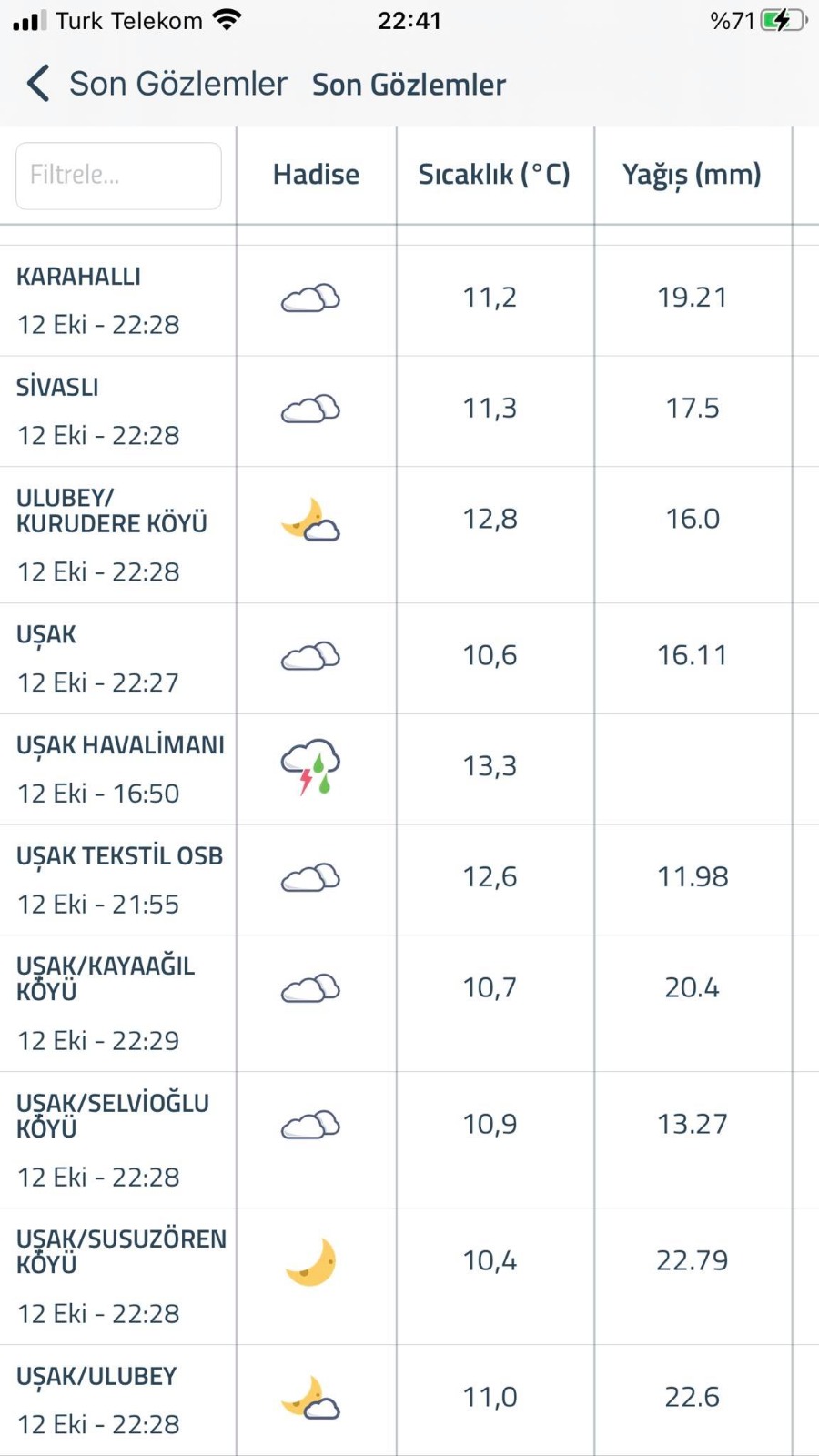819x1456 pixels.
Task: Select the ULUBEY/KURUDERE KÖYÜ row
Action: 409,535
